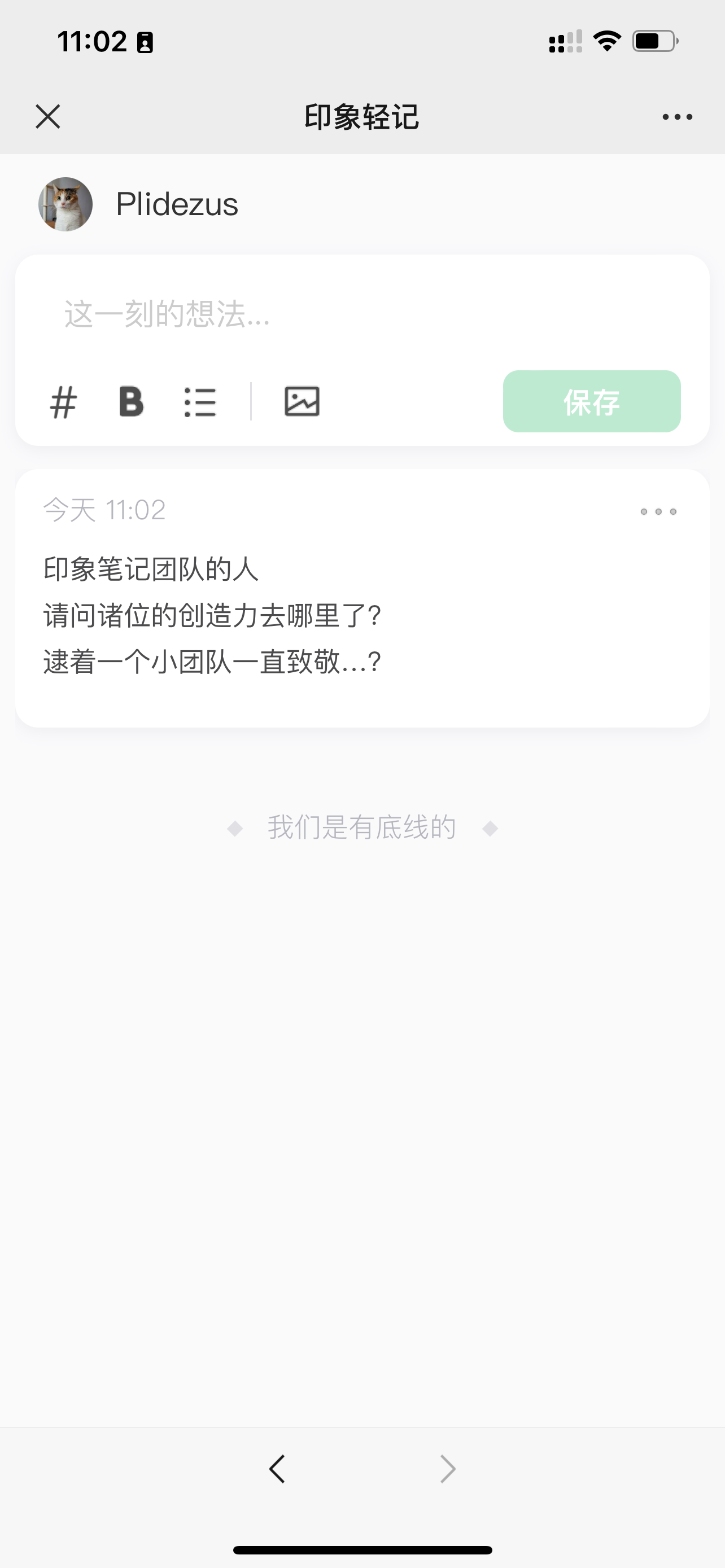The width and height of the screenshot is (725, 1568).
Task: Open the top bar more options menu
Action: (677, 116)
